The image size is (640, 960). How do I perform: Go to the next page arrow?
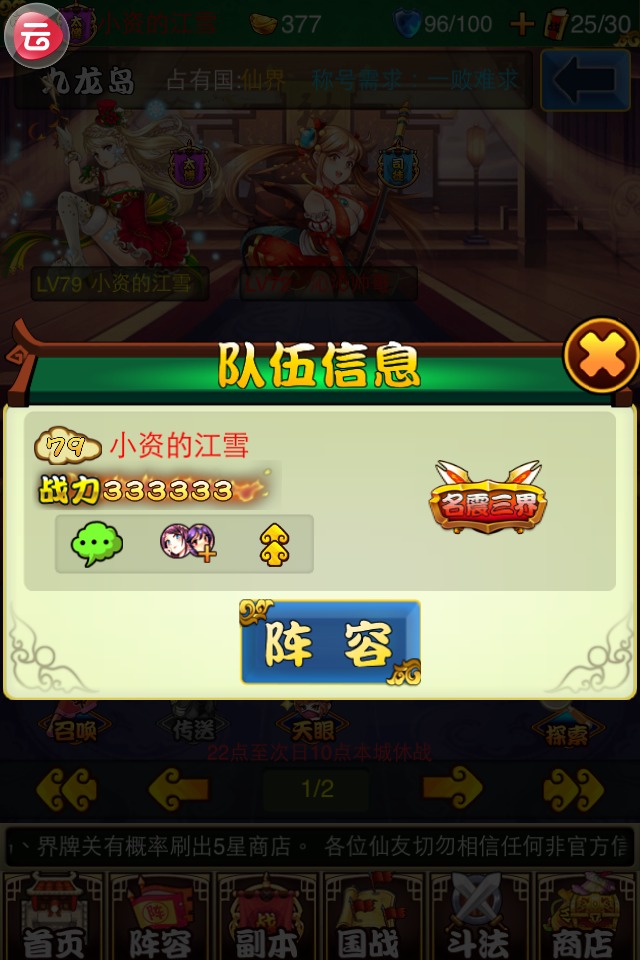pos(452,789)
